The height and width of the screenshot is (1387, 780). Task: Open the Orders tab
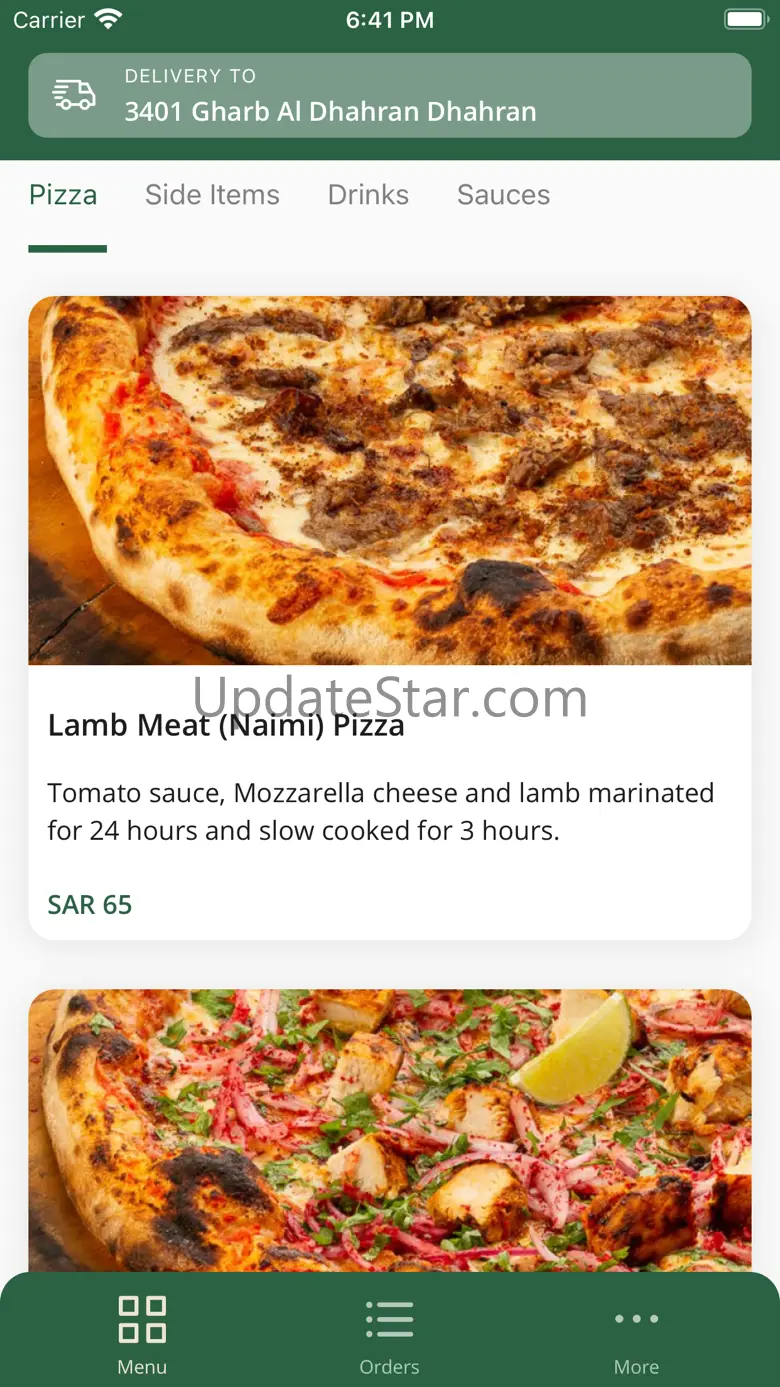pyautogui.click(x=389, y=1334)
